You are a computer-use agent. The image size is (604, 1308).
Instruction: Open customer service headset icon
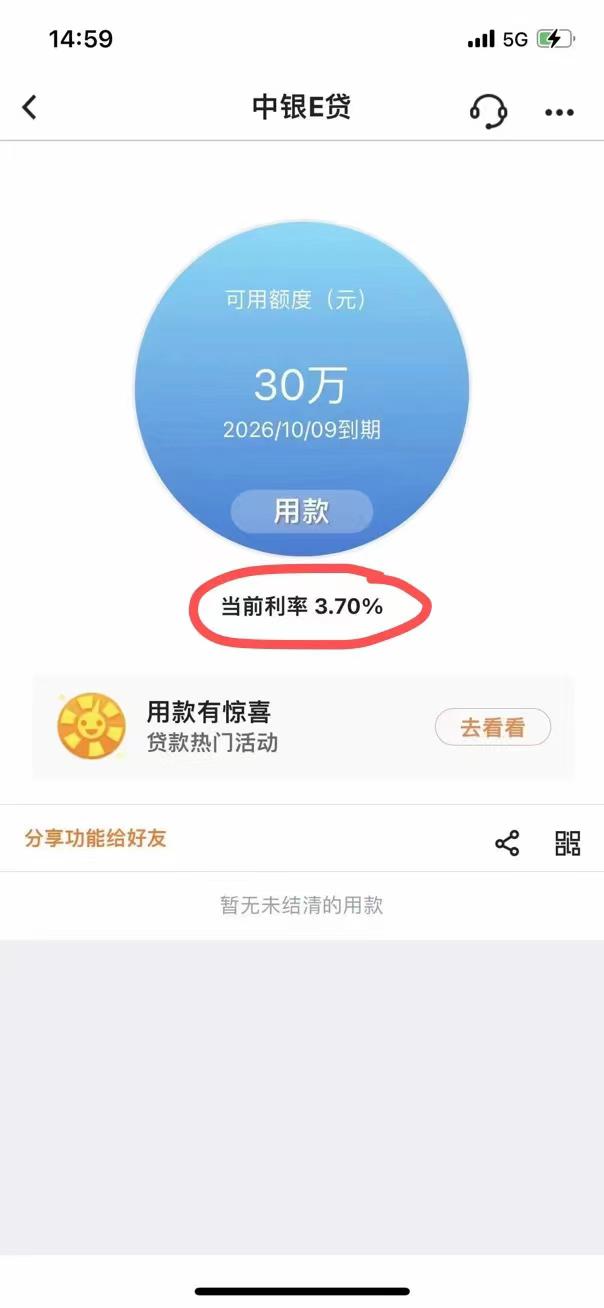point(488,110)
